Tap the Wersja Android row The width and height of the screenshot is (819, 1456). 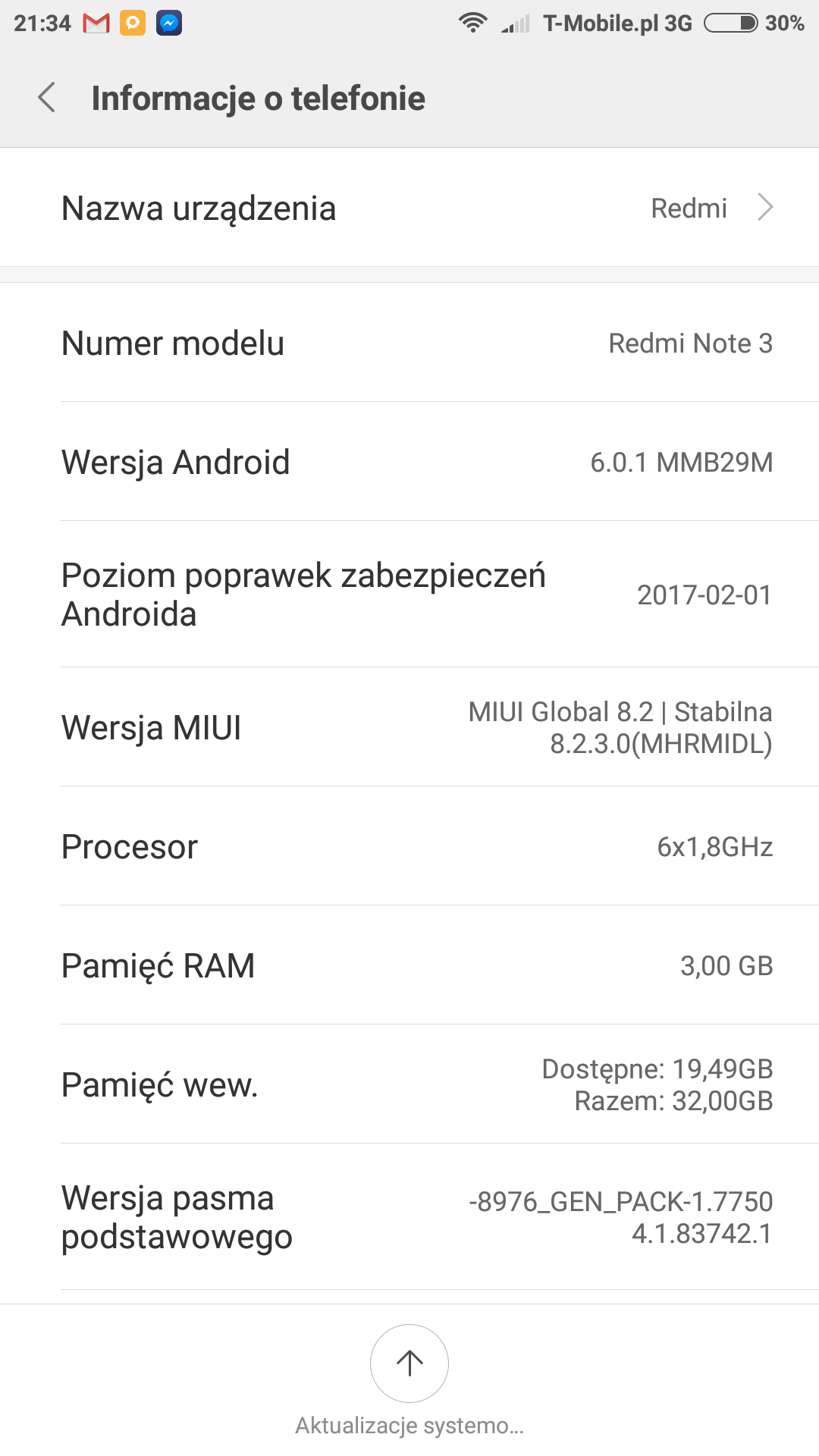click(409, 462)
